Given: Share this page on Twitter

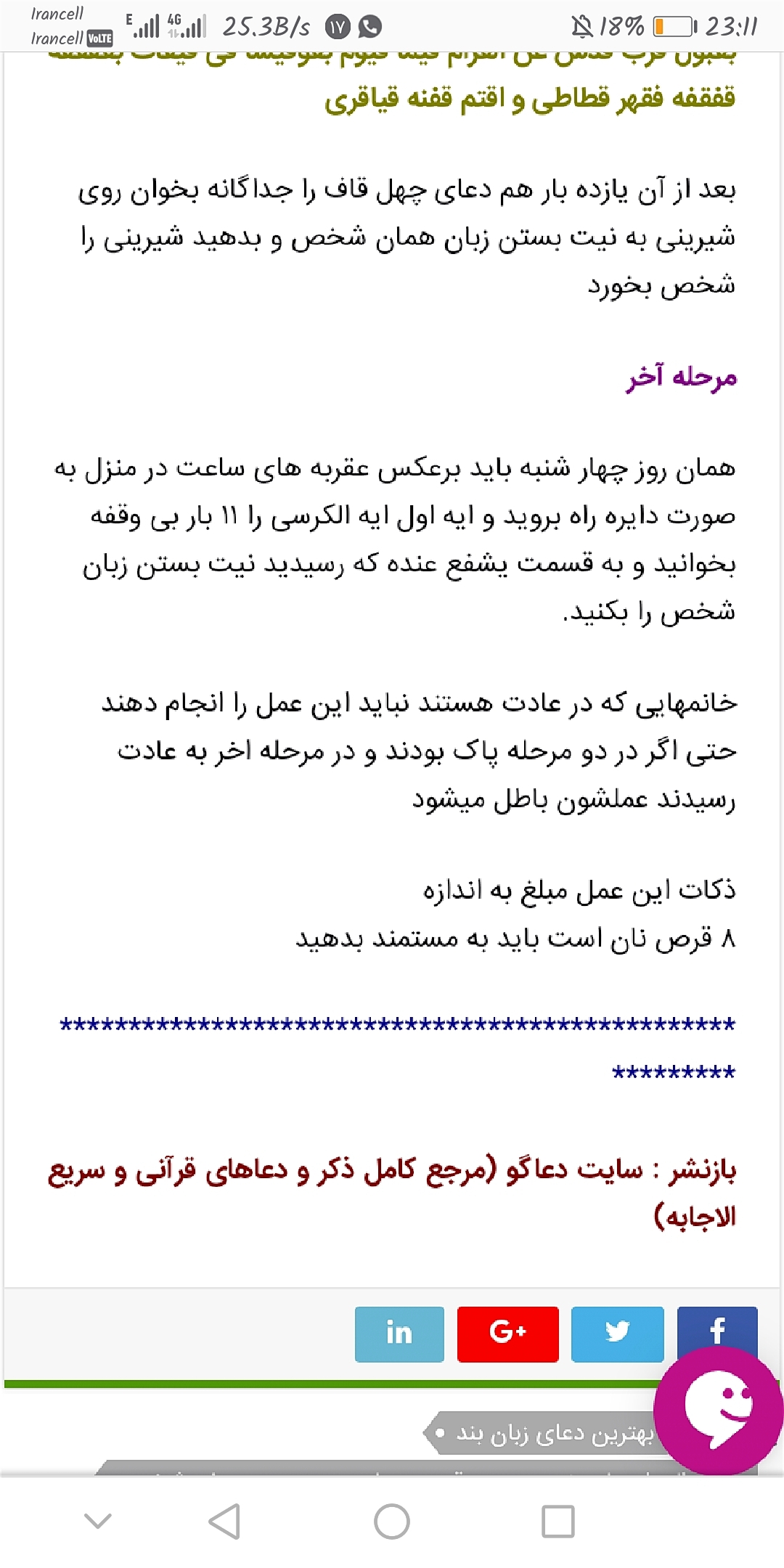Looking at the screenshot, I should pos(617,1334).
